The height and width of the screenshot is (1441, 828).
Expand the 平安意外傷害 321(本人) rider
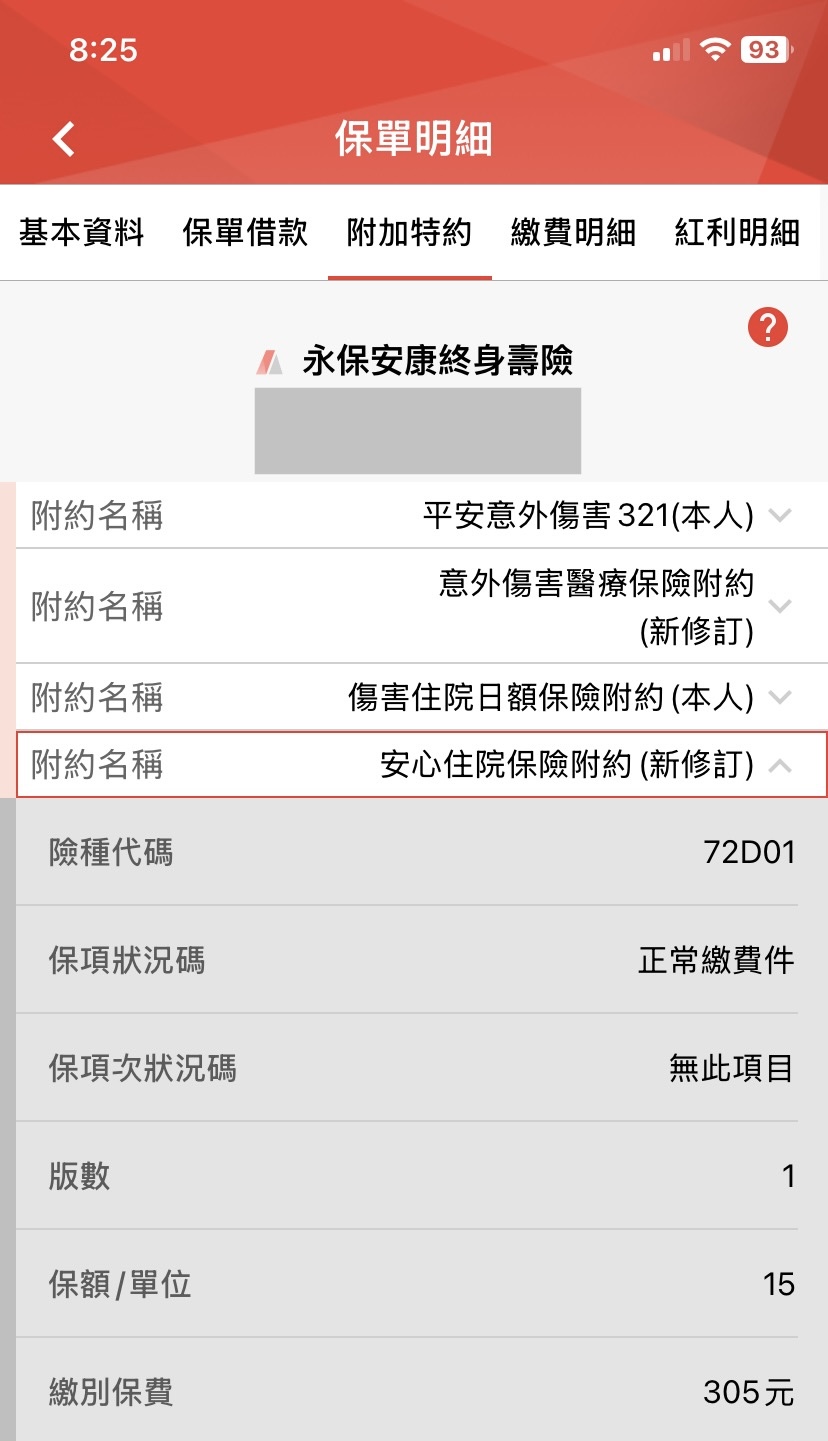coord(422,516)
